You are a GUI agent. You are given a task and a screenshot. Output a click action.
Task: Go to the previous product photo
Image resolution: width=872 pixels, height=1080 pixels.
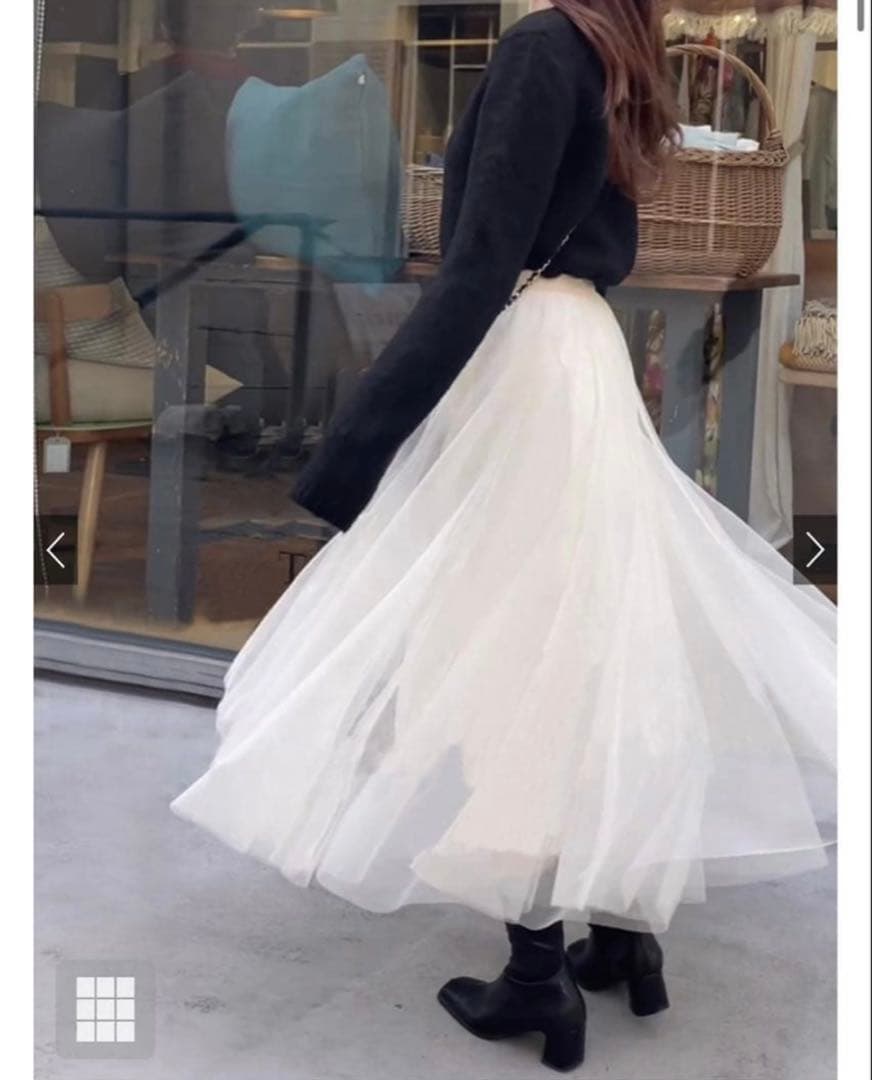(56, 550)
